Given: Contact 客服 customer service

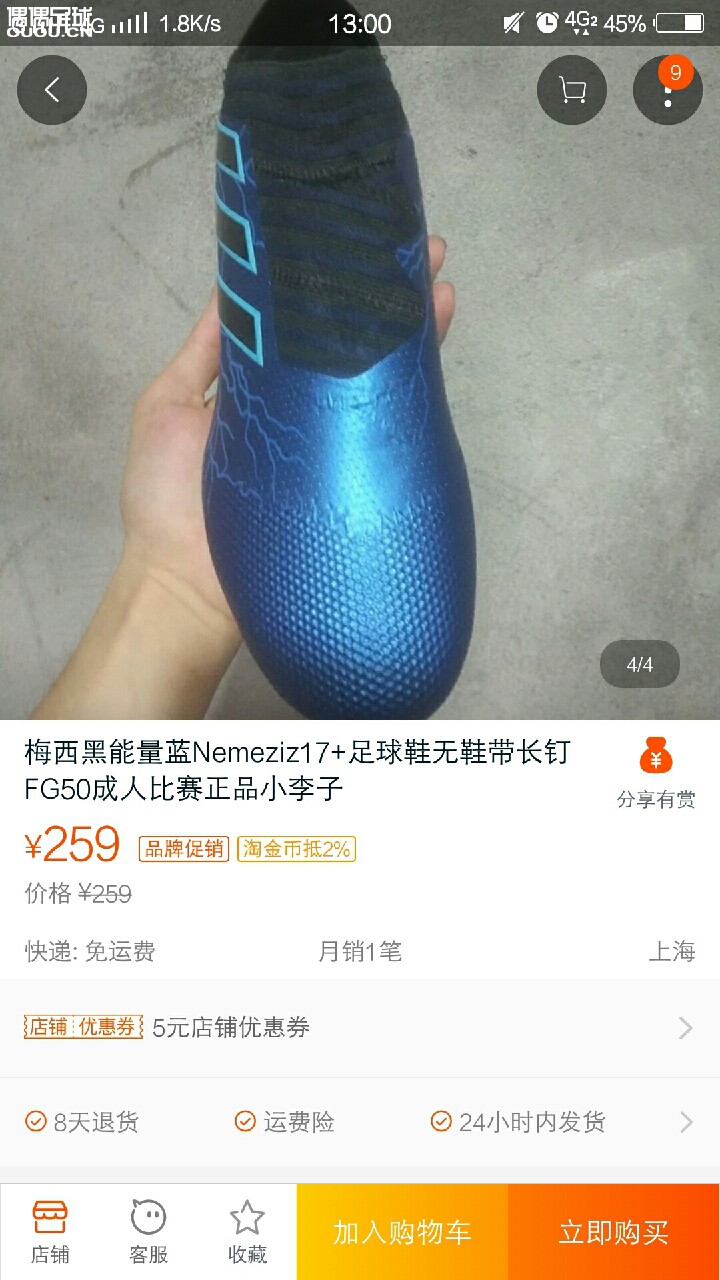Looking at the screenshot, I should [148, 1232].
